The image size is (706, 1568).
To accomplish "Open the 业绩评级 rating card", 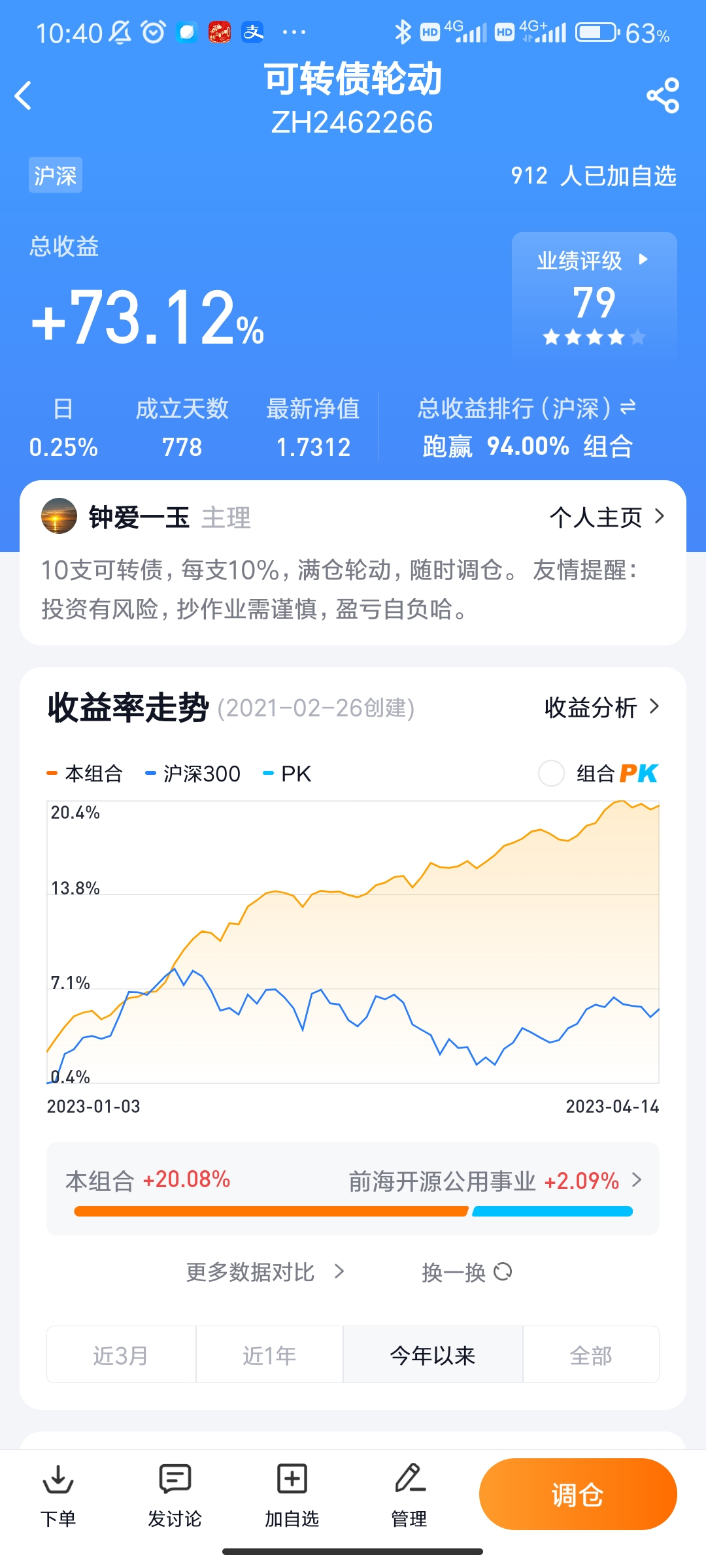I will (x=594, y=295).
